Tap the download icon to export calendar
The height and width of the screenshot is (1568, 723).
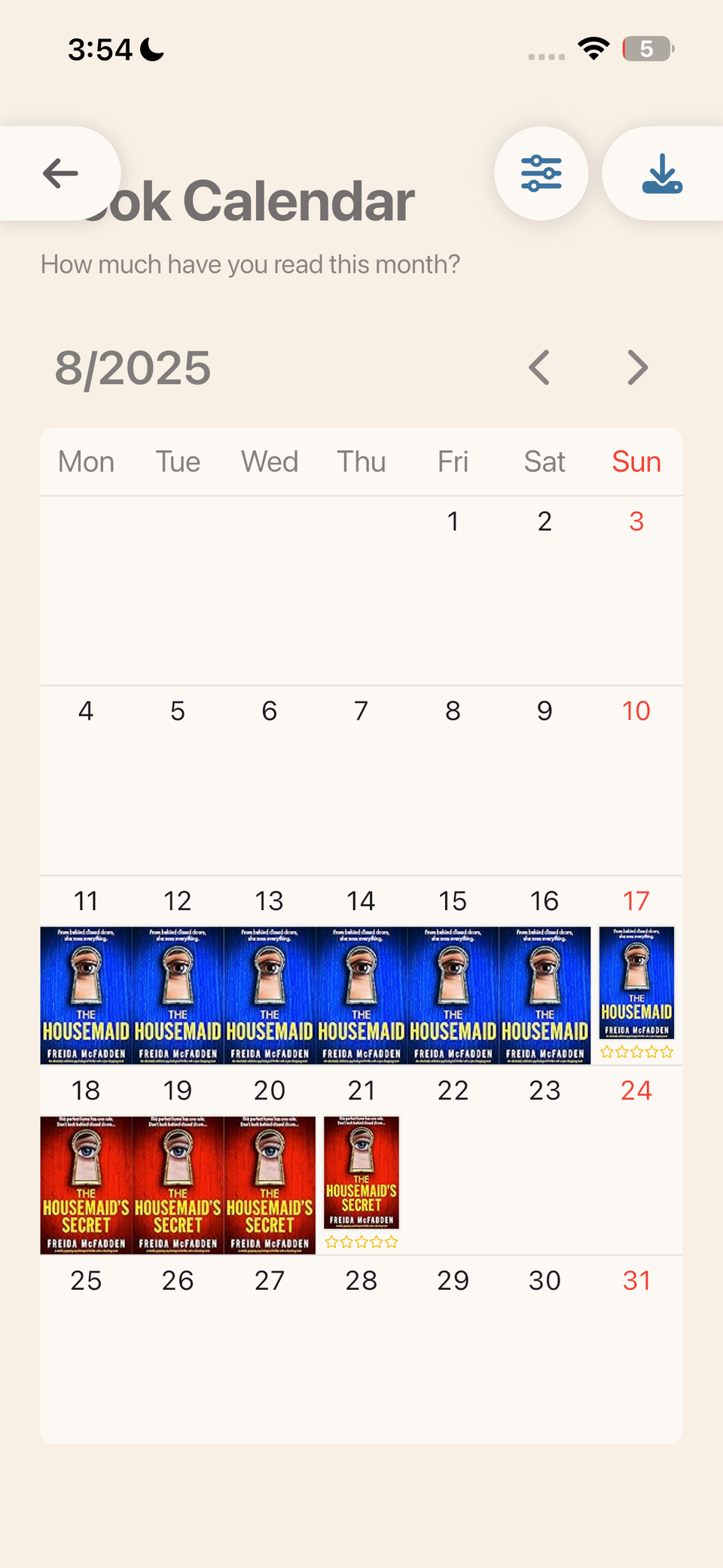[660, 173]
